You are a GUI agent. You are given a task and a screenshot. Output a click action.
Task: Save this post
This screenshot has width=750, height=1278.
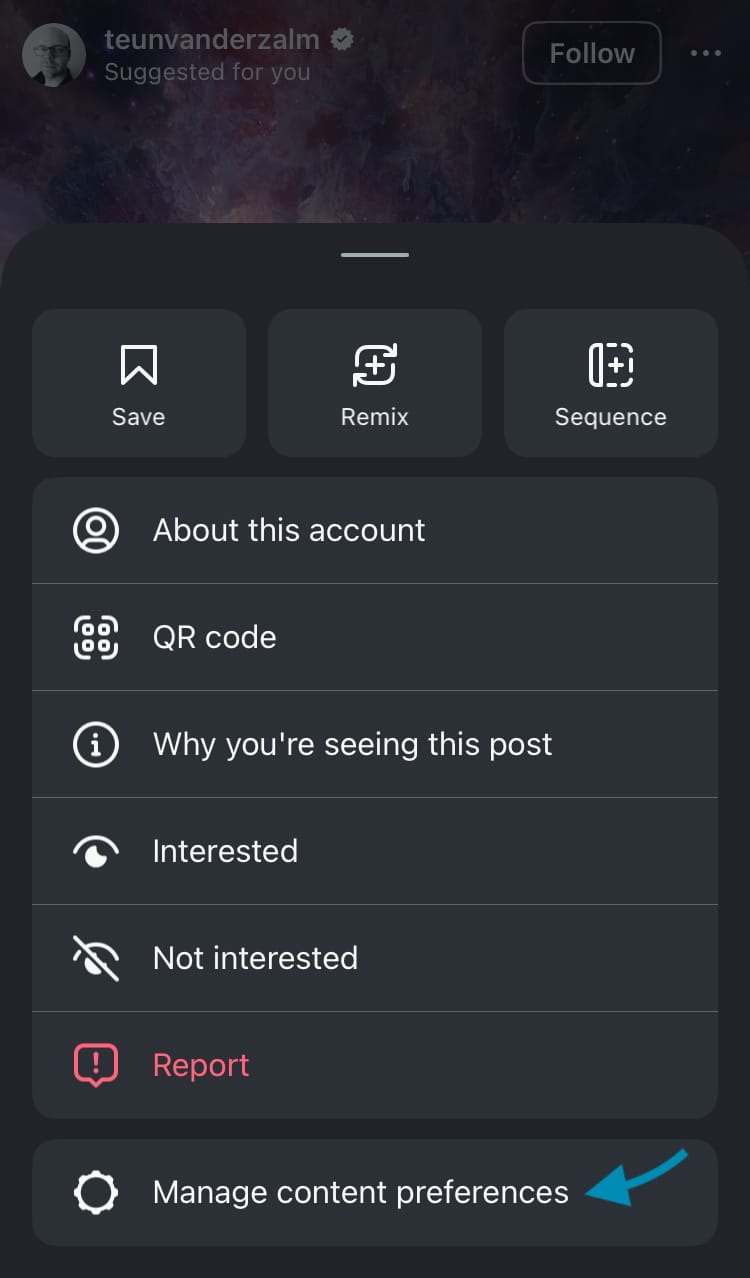click(x=138, y=383)
